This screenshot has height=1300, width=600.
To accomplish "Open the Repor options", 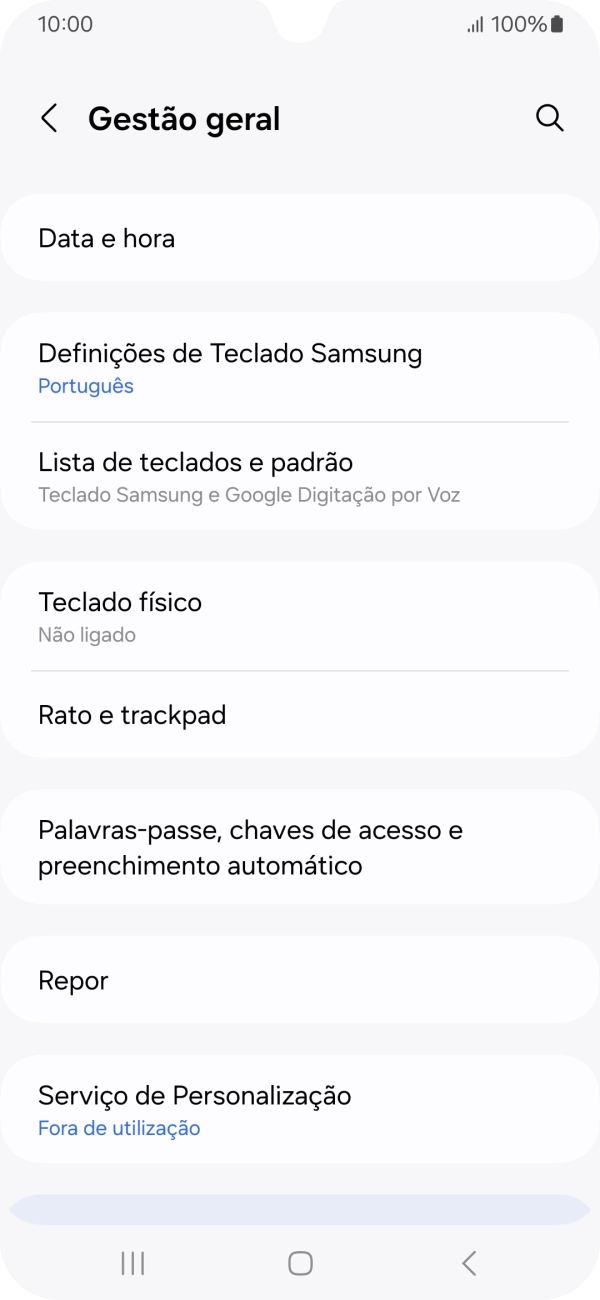I will click(300, 980).
